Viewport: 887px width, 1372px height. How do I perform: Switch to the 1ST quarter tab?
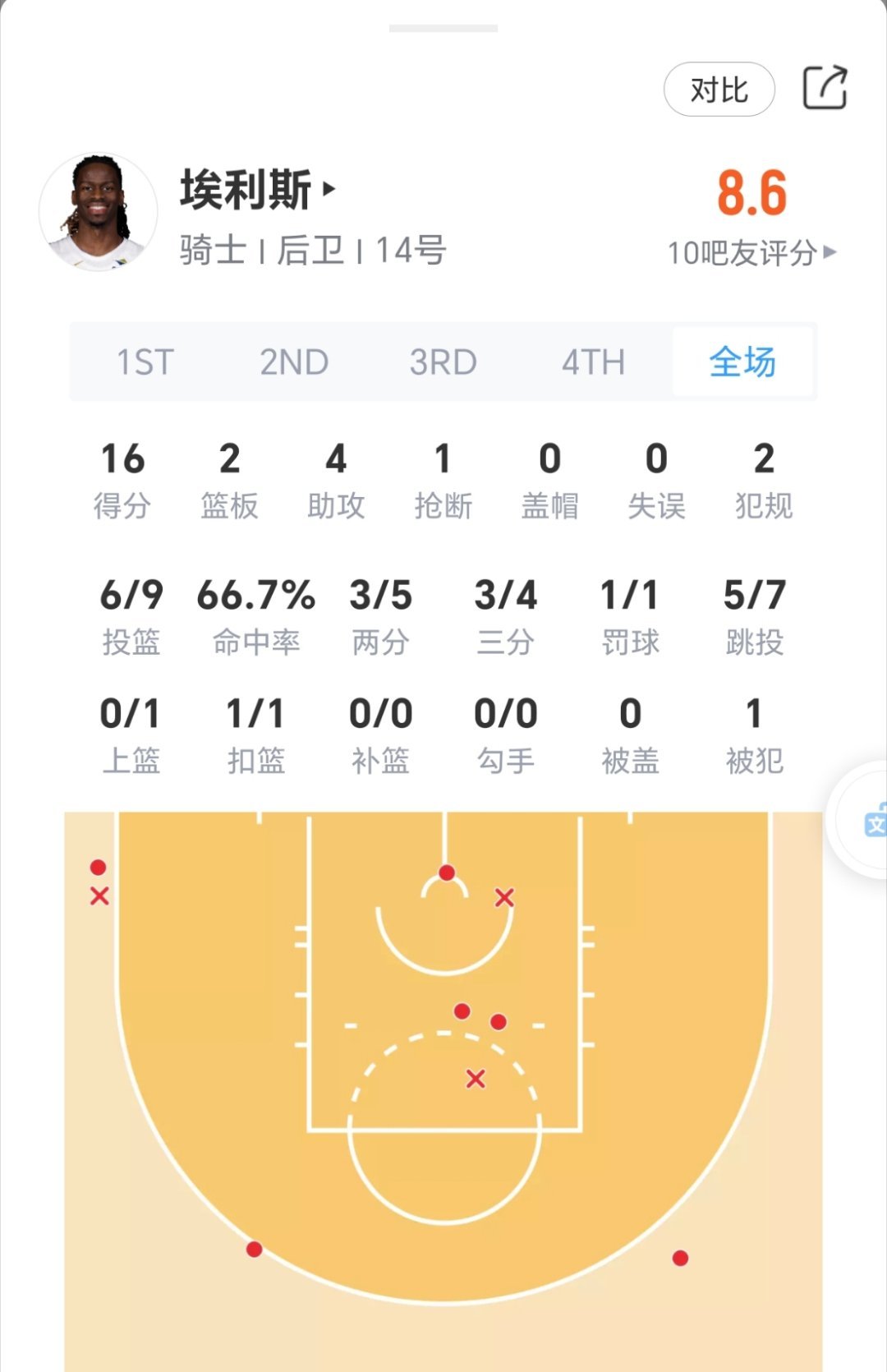point(144,362)
